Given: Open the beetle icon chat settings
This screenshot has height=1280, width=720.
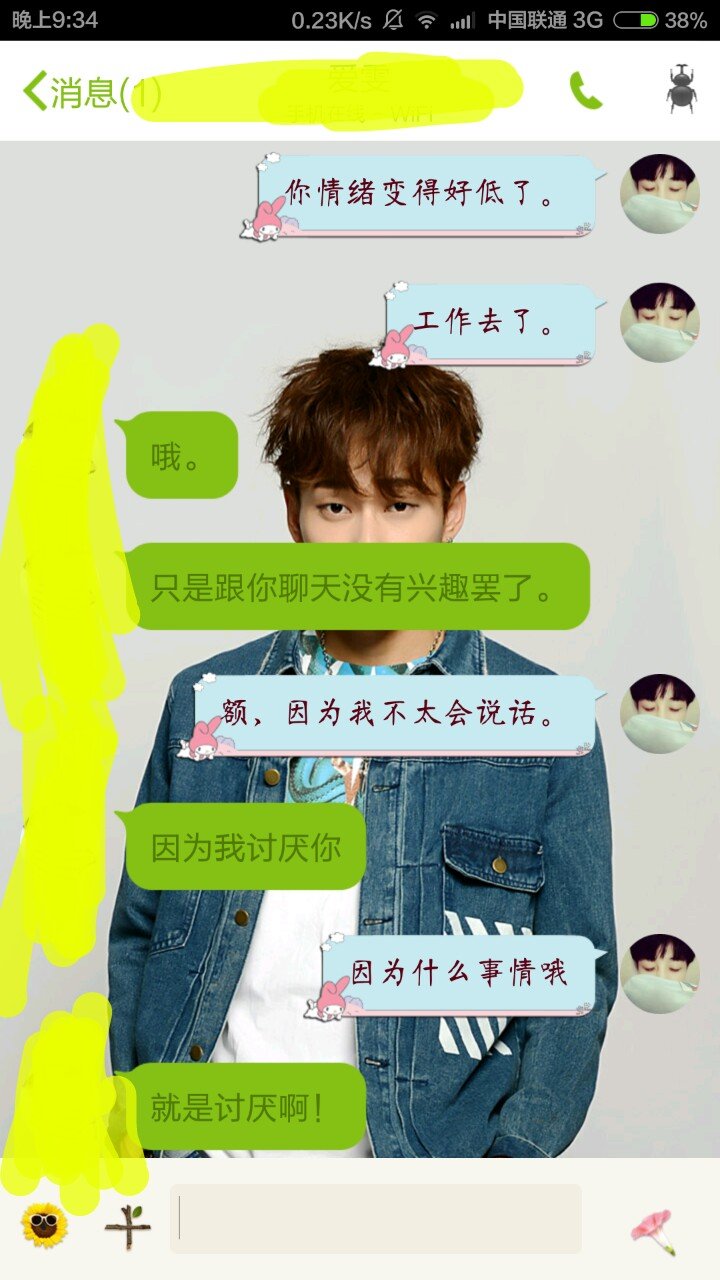Looking at the screenshot, I should (682, 89).
